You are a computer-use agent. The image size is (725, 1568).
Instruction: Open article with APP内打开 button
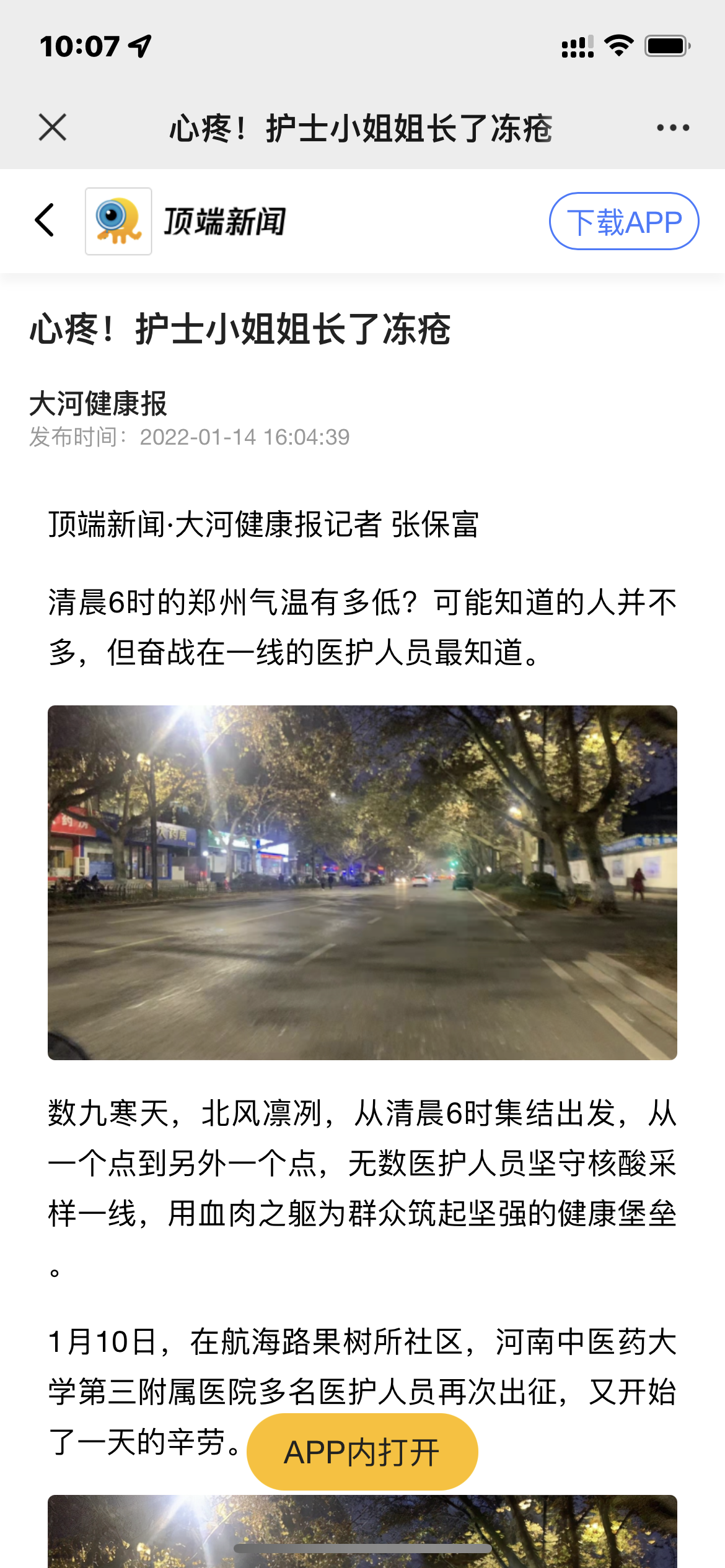pyautogui.click(x=362, y=1452)
